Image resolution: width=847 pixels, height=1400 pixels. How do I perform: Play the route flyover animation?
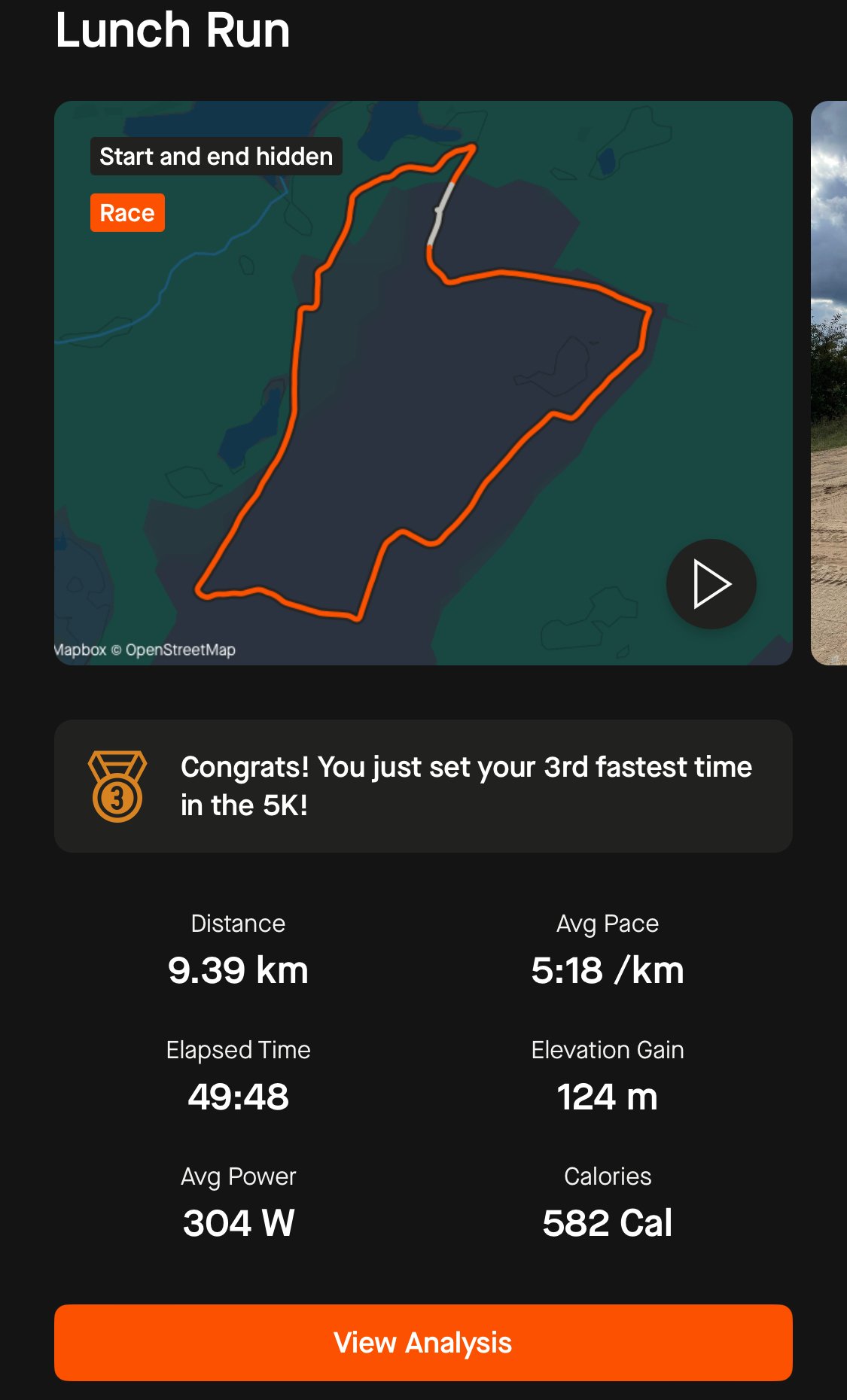(711, 584)
